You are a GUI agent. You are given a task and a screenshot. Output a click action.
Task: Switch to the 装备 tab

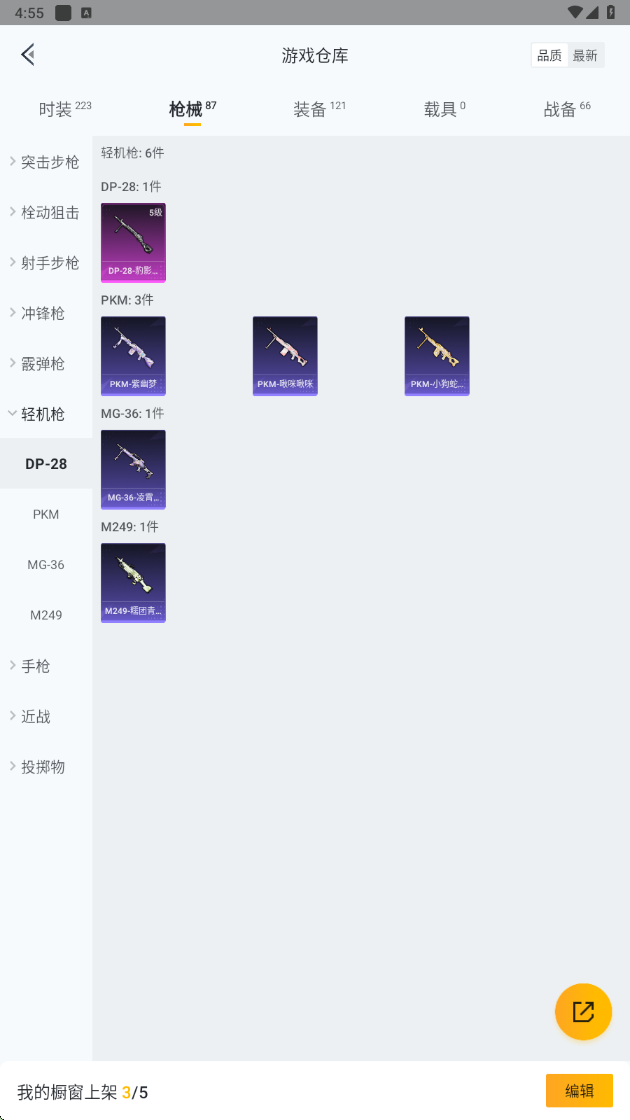point(319,109)
